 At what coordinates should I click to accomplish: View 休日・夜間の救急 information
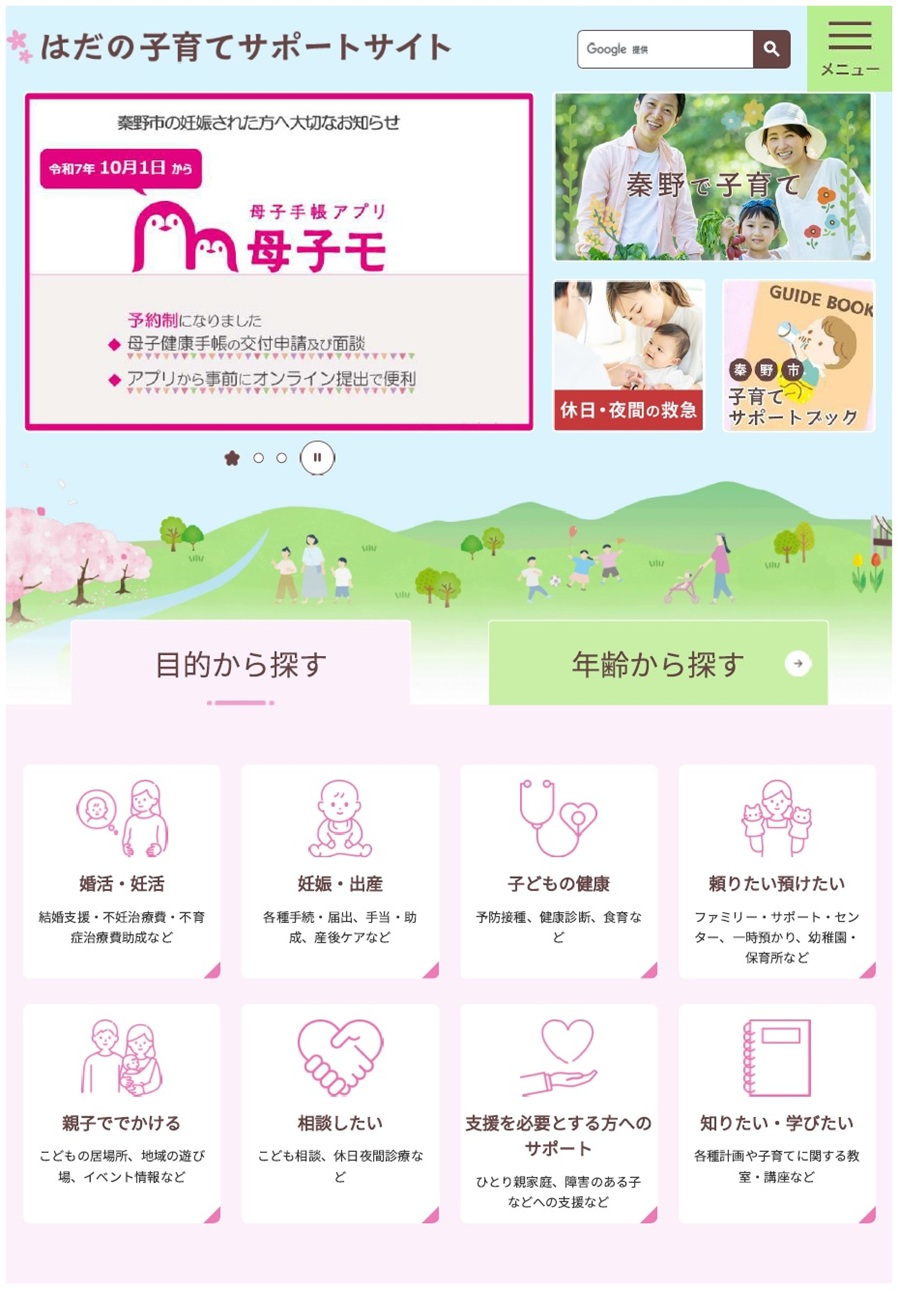628,355
